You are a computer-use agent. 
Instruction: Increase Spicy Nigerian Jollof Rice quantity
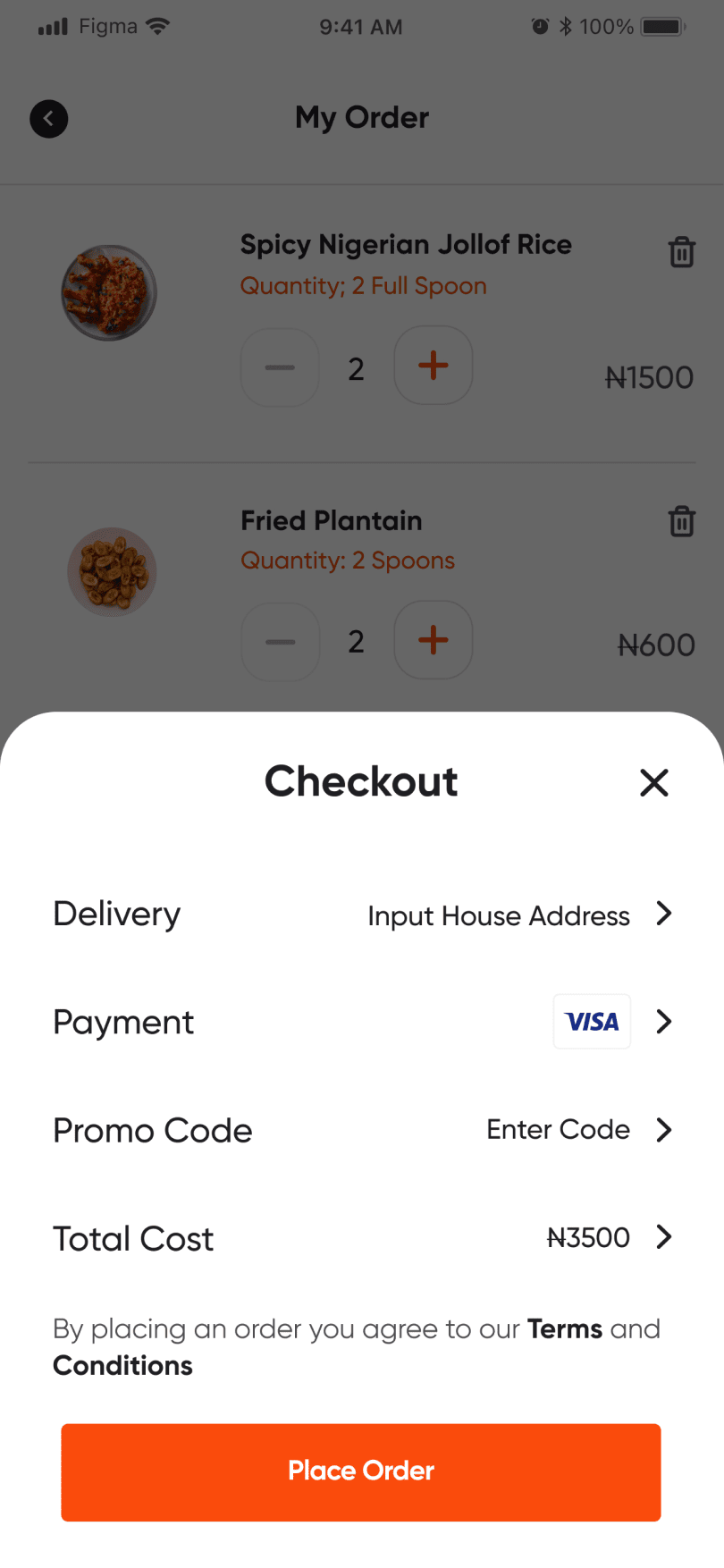point(434,366)
